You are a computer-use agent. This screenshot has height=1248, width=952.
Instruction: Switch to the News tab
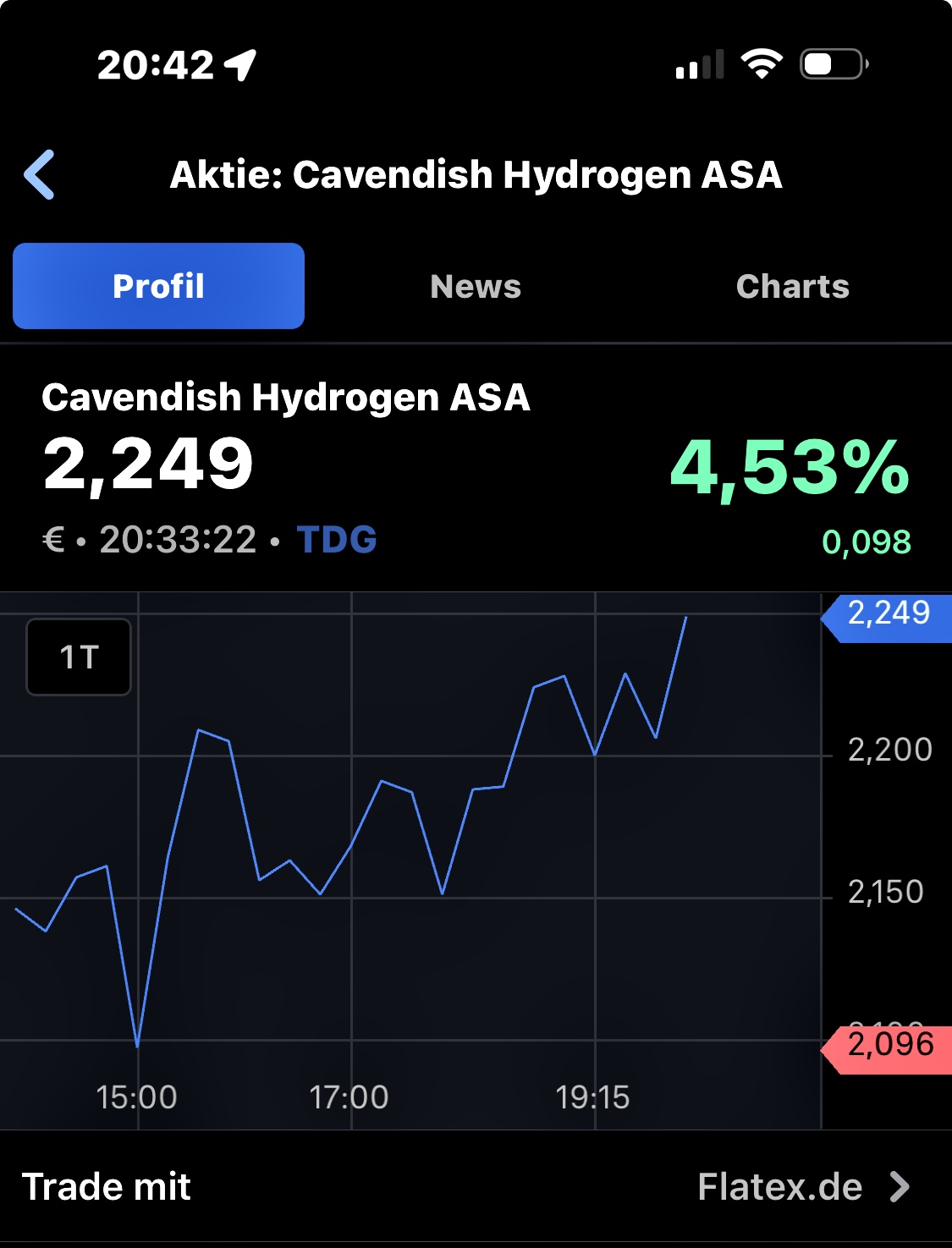click(x=475, y=286)
